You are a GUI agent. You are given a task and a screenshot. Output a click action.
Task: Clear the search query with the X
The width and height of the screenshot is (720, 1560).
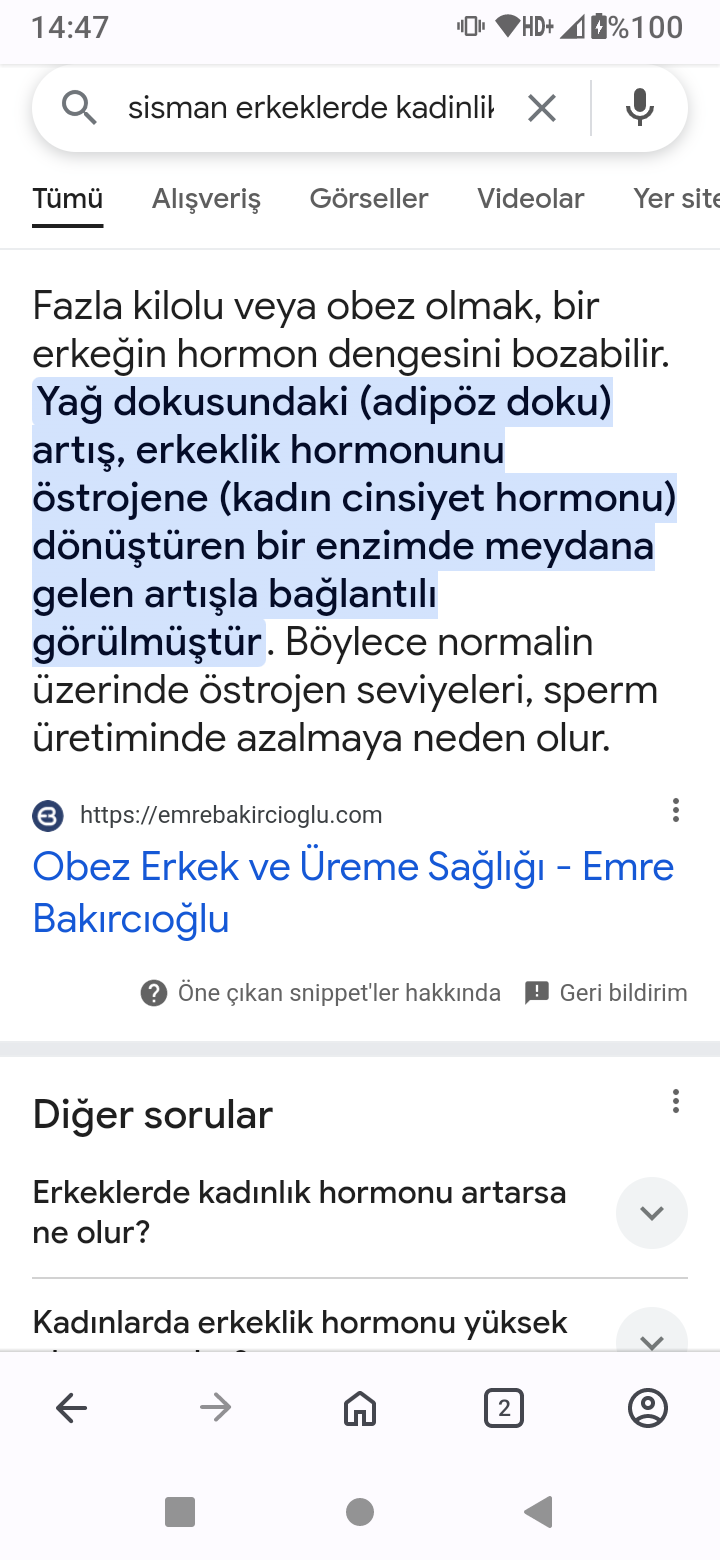click(x=541, y=108)
